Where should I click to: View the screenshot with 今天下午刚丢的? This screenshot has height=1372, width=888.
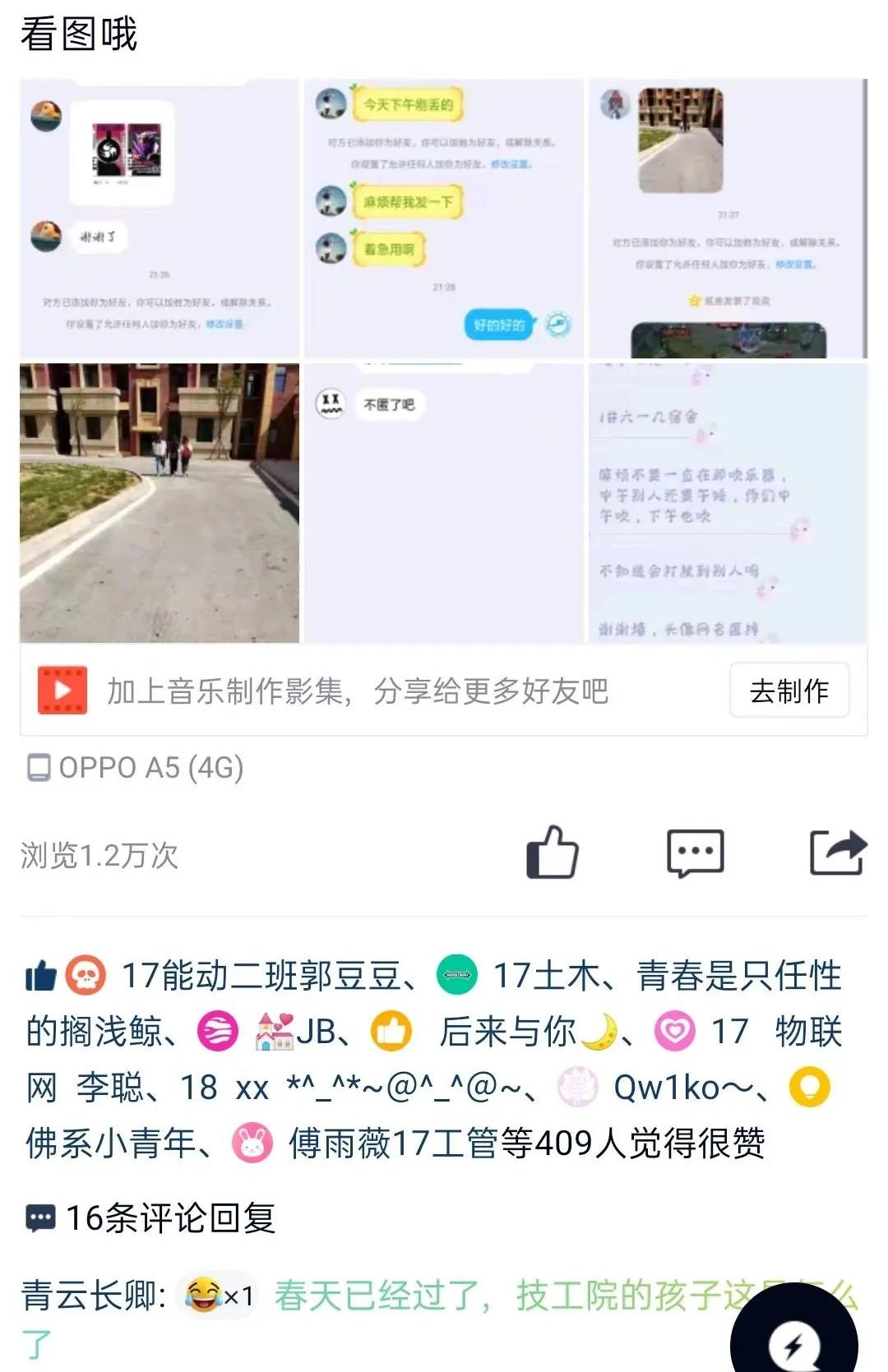pos(444,219)
